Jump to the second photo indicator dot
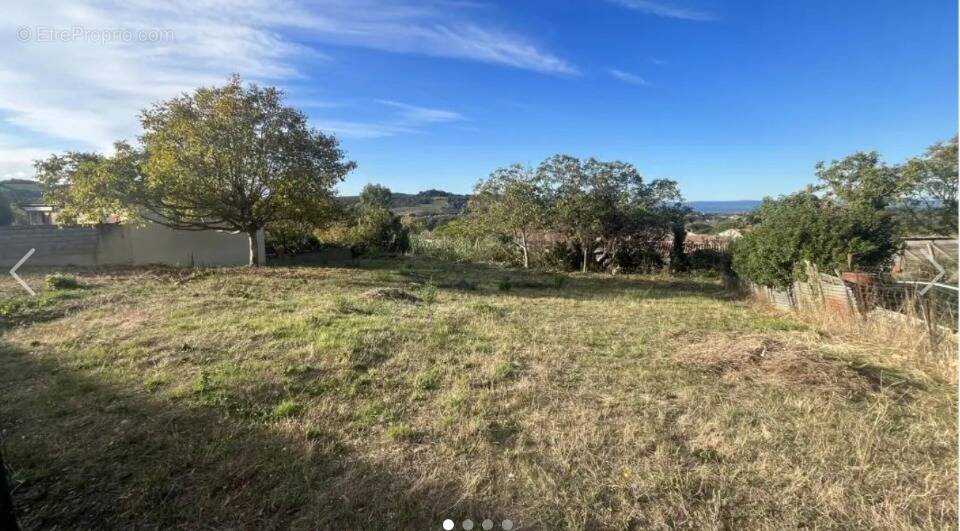The width and height of the screenshot is (960, 531). (x=467, y=524)
